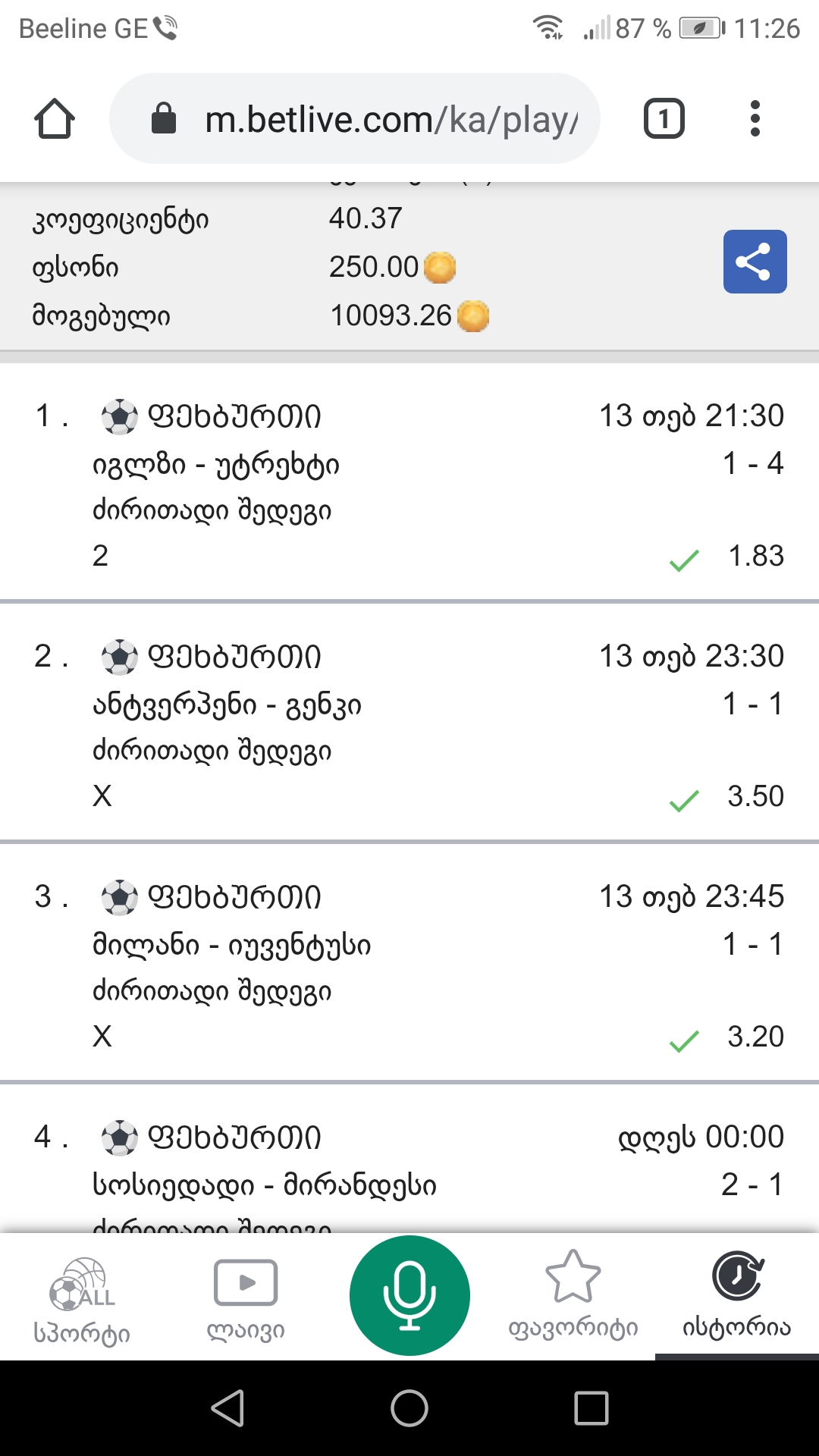Share the bet slip

(755, 262)
